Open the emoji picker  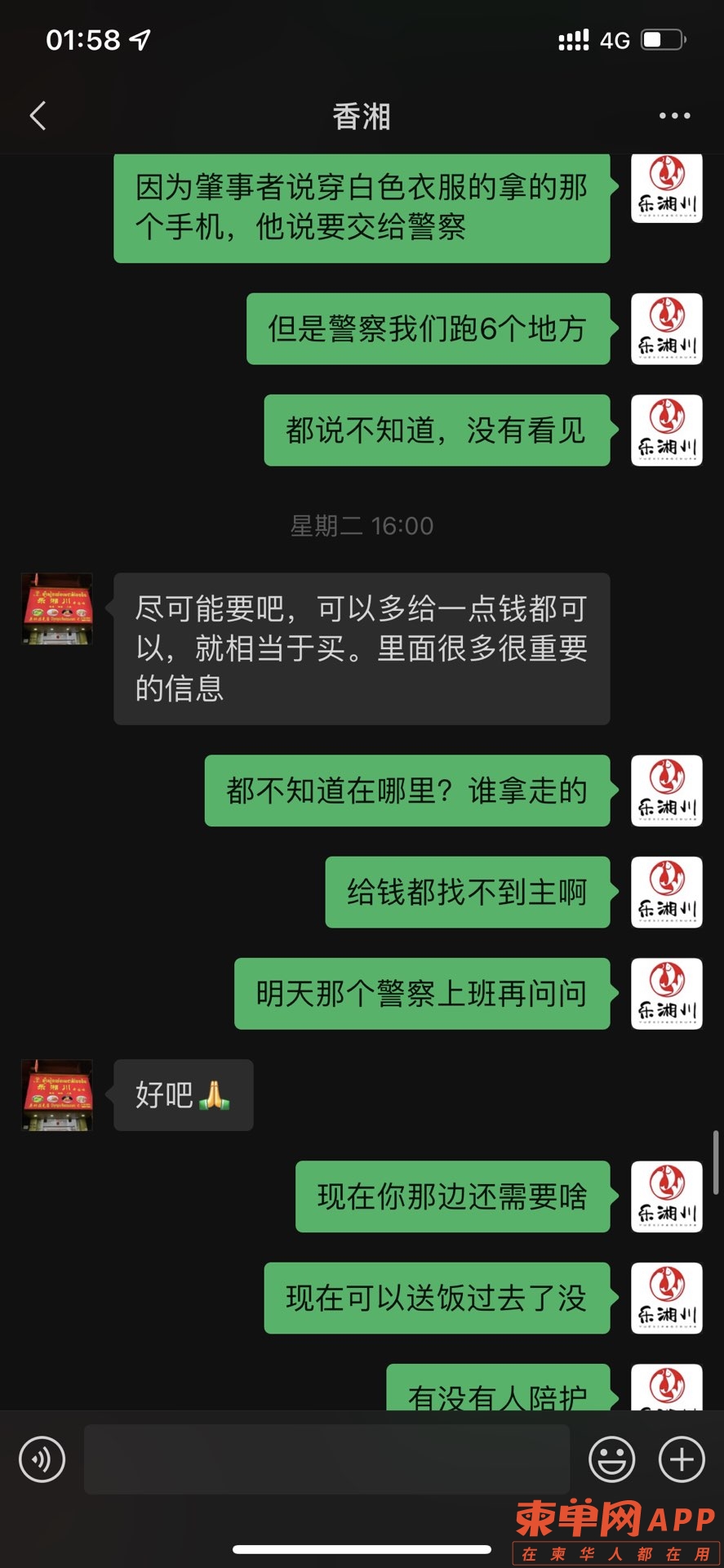tap(611, 1459)
